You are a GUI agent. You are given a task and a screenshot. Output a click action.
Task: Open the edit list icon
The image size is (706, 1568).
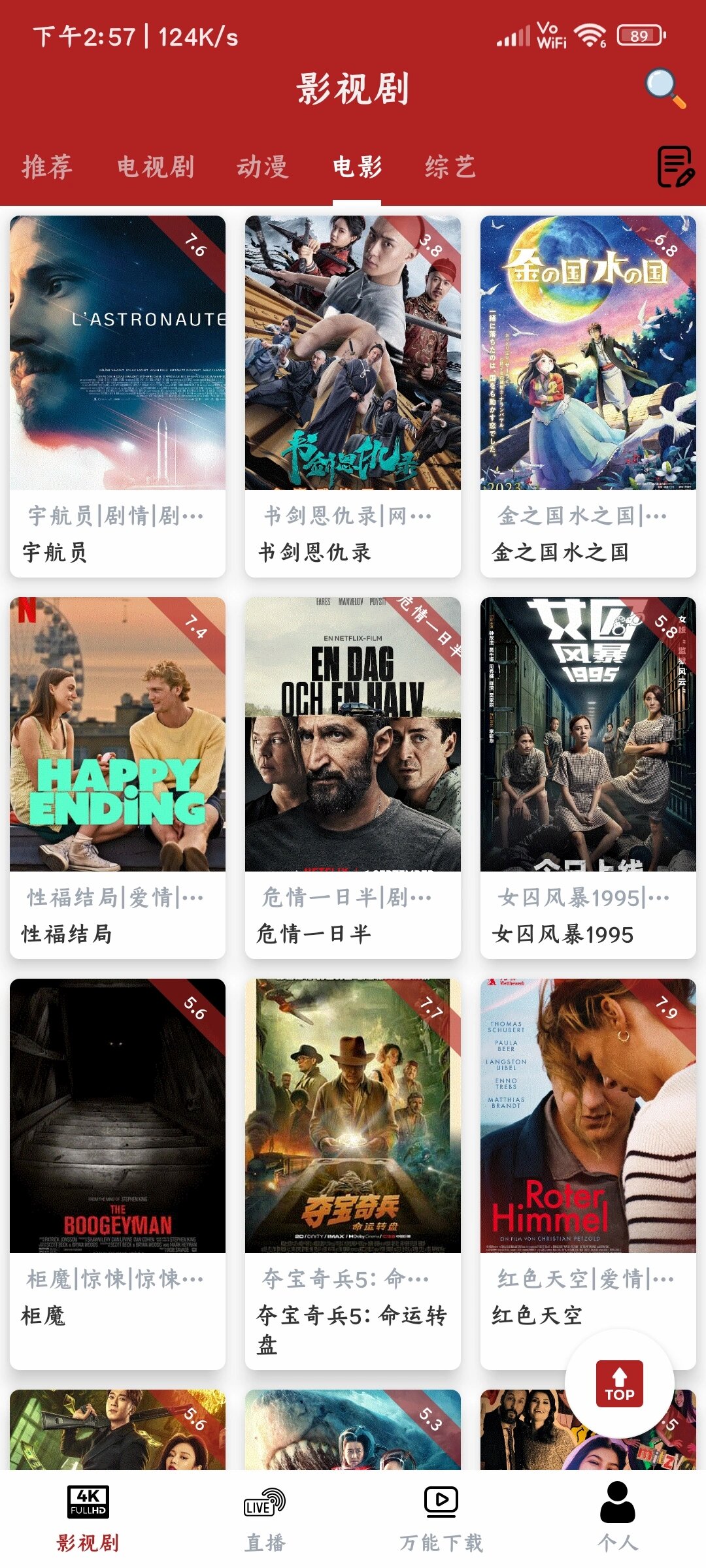click(675, 167)
